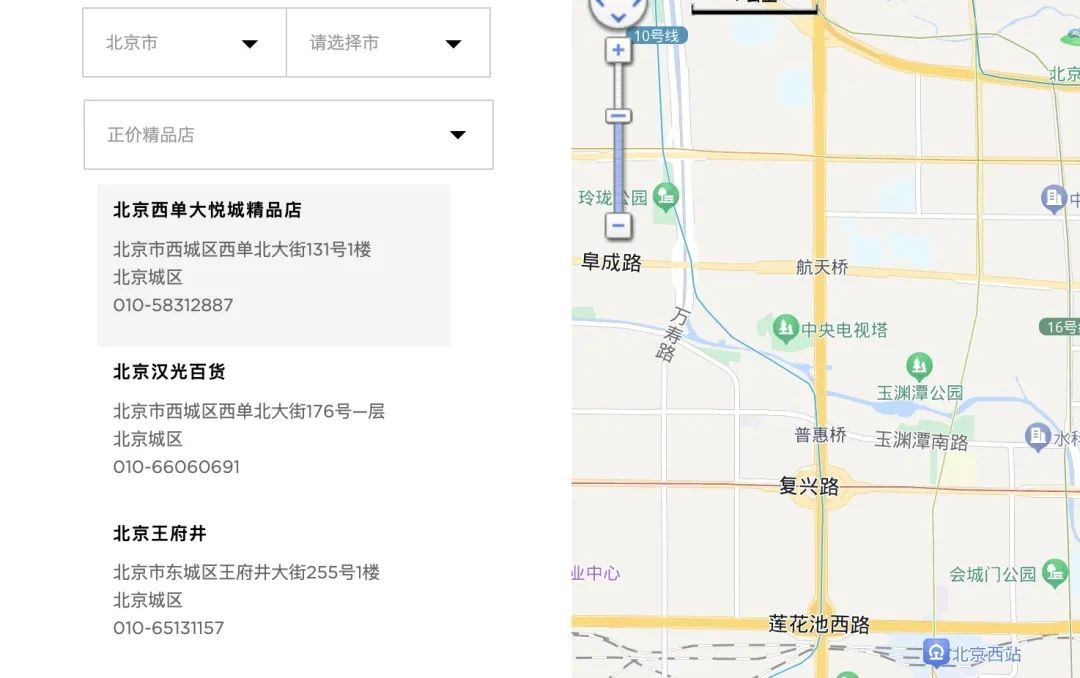Tap the map zoom level slider handle
The height and width of the screenshot is (678, 1080).
point(619,116)
